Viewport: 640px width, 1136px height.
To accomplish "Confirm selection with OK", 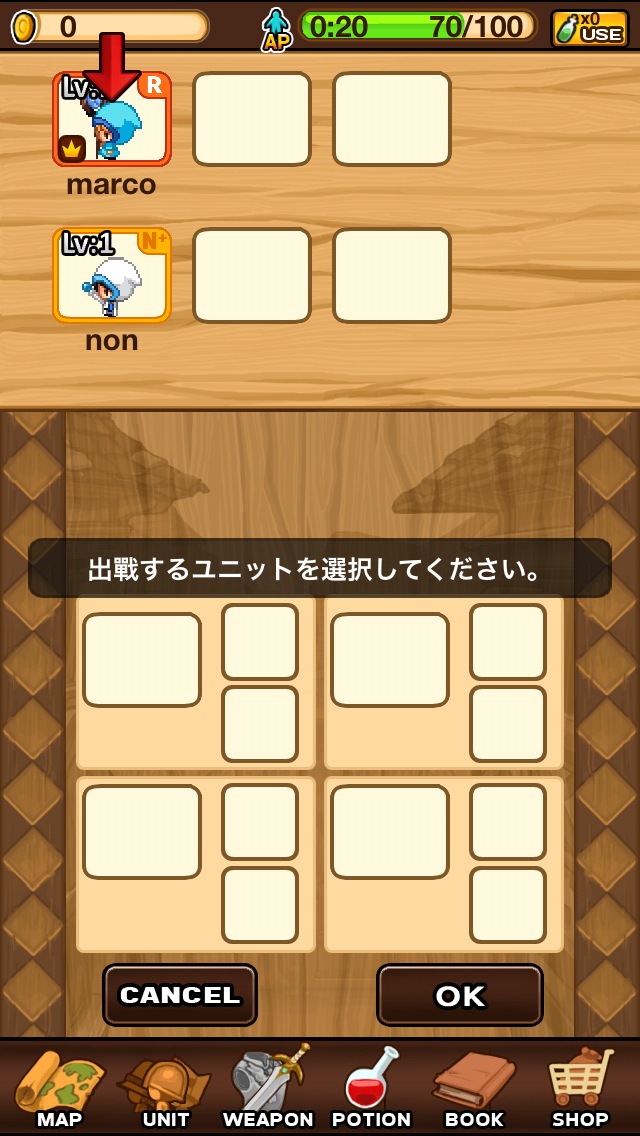I will 460,995.
